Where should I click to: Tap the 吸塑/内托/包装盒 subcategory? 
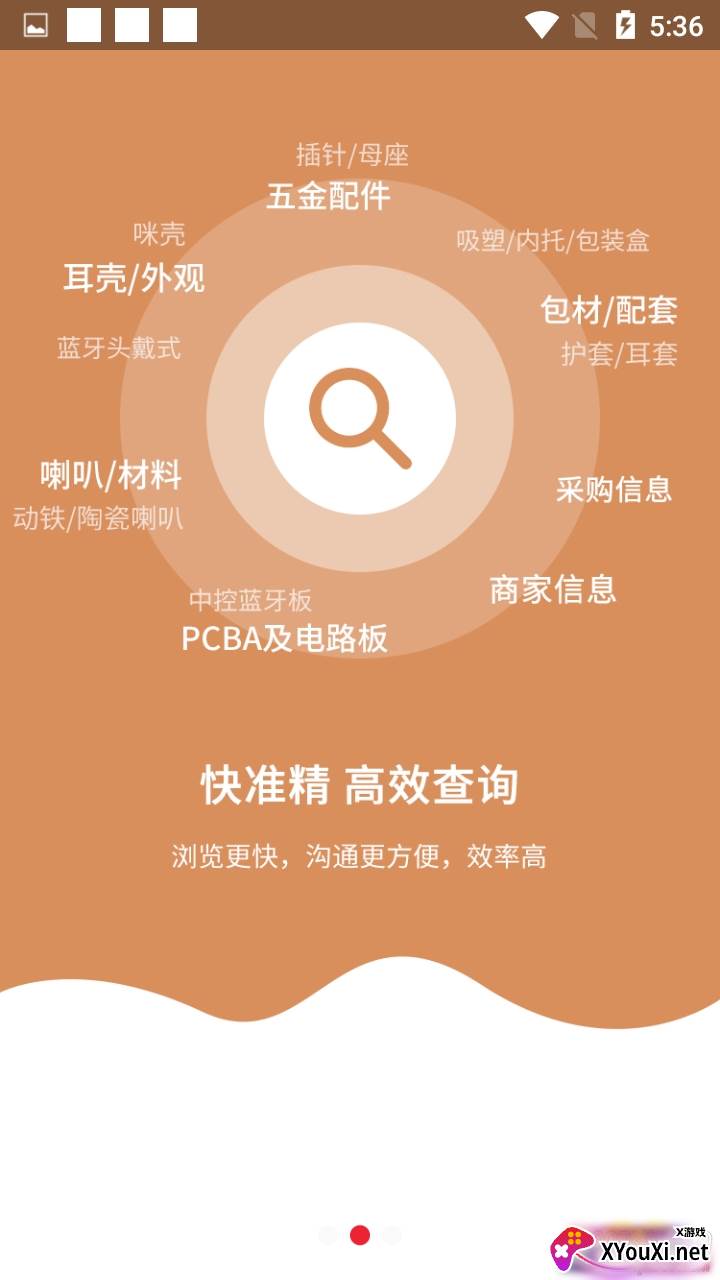(551, 241)
